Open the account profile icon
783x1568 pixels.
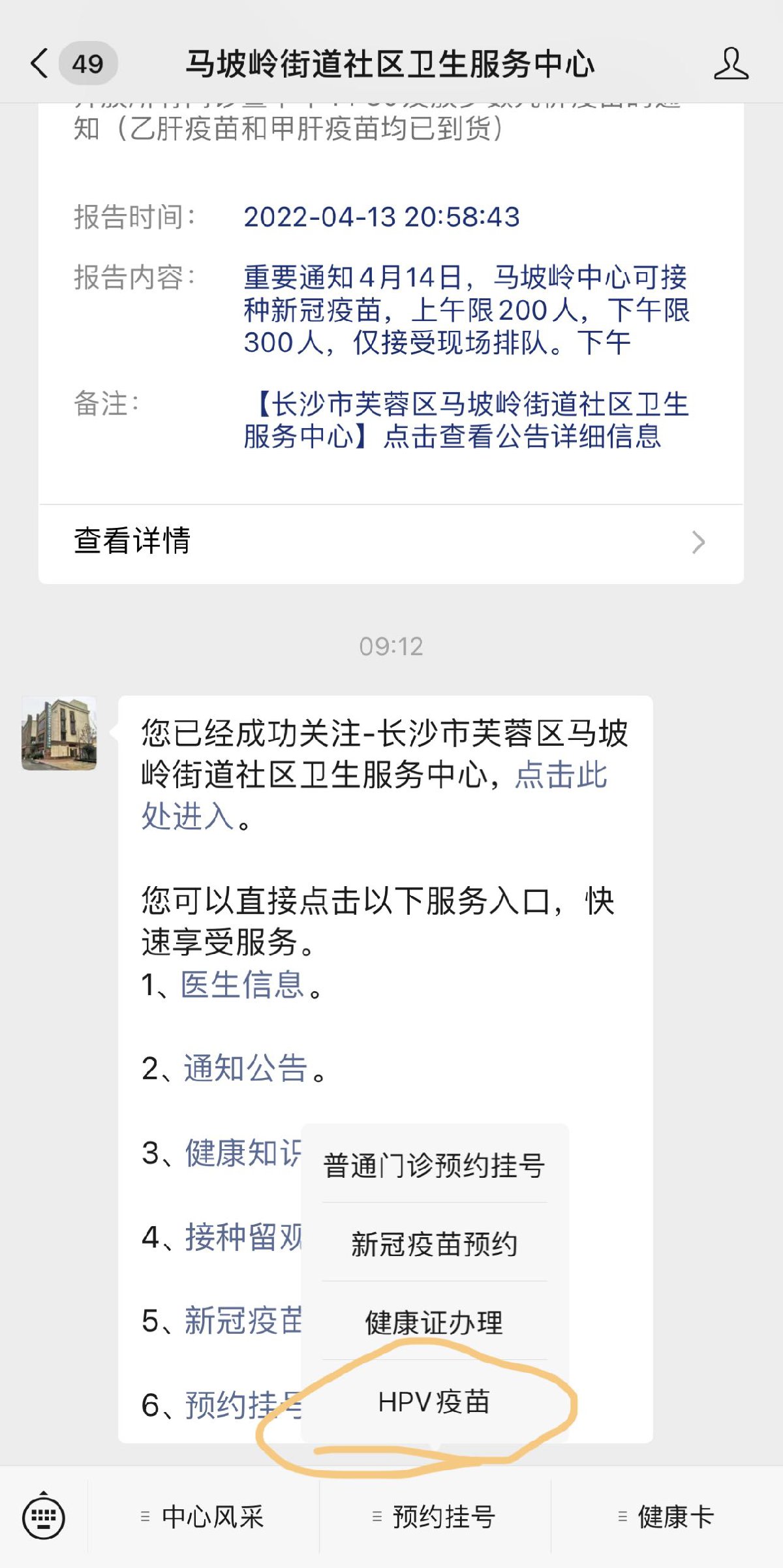point(730,64)
